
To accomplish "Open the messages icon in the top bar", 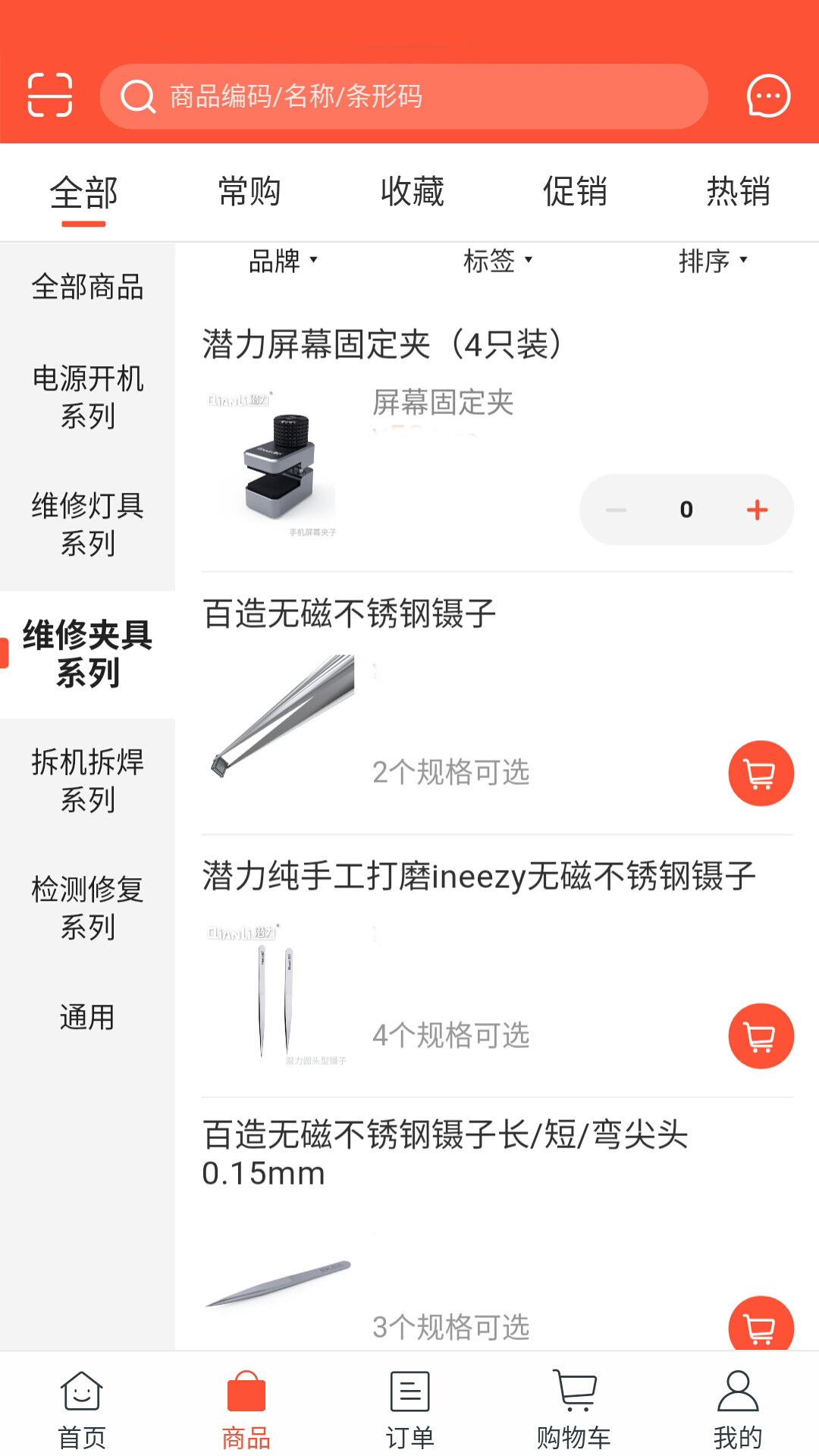I will click(x=768, y=96).
